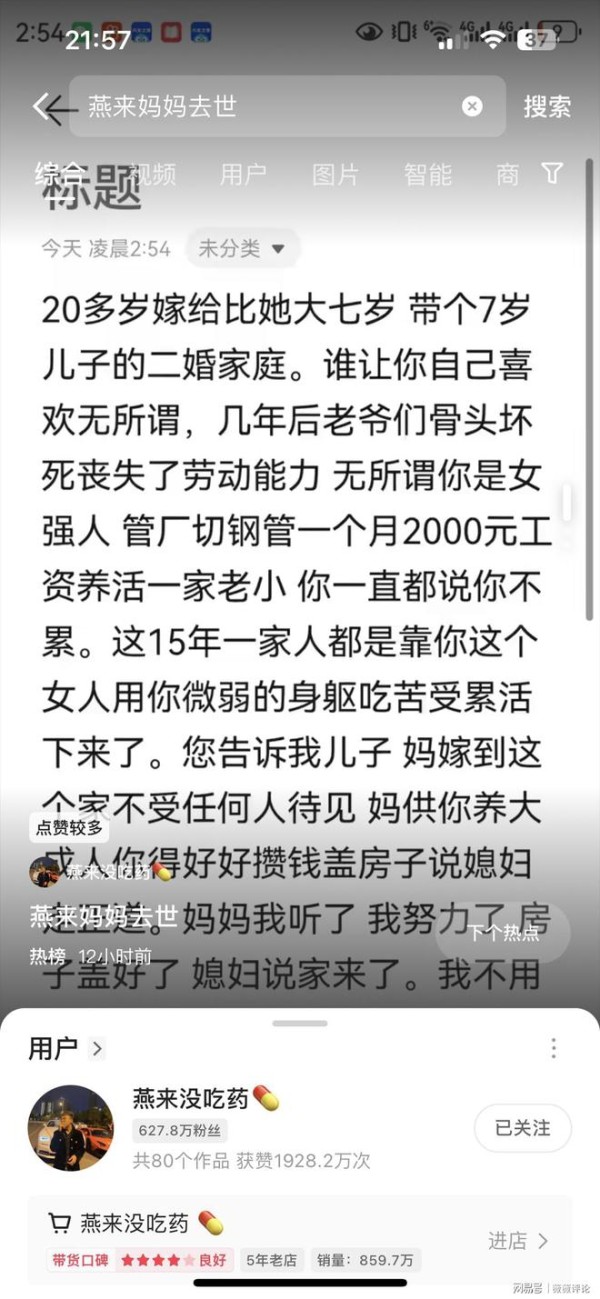Clear the search text with the X
This screenshot has width=600, height=1299.
click(x=472, y=107)
